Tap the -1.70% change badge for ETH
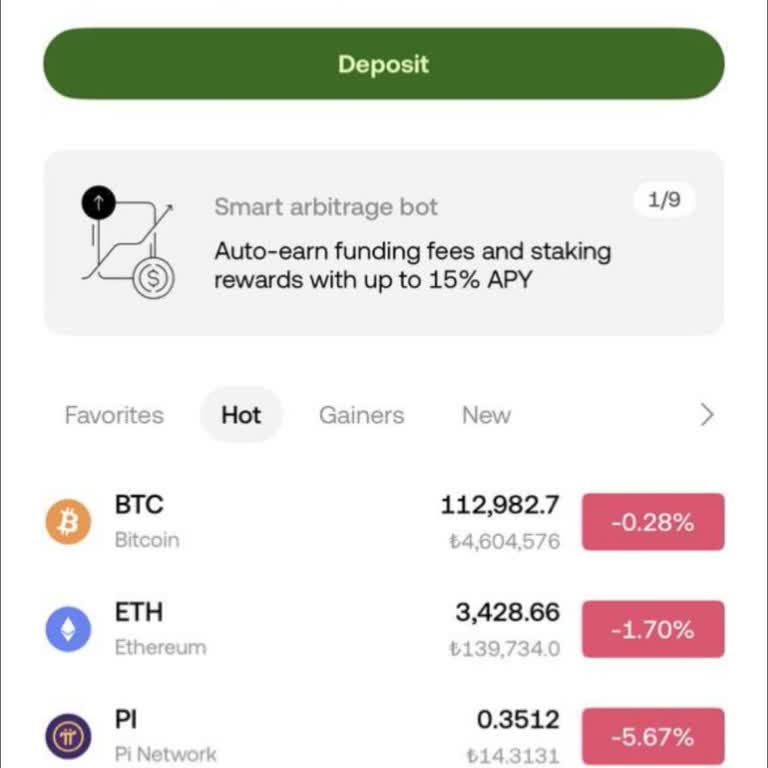Image resolution: width=768 pixels, height=768 pixels. (652, 629)
